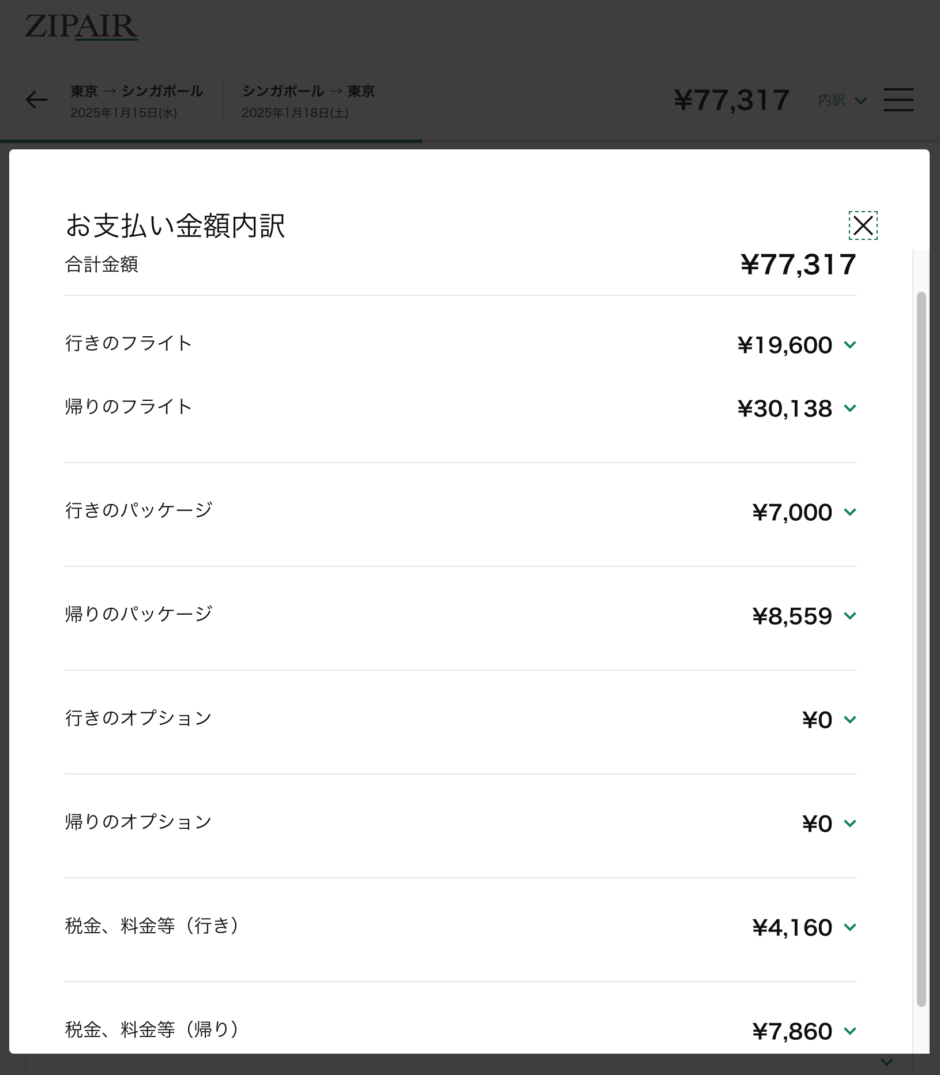Expand the 行きのオプション details
This screenshot has width=940, height=1075.
pos(850,719)
